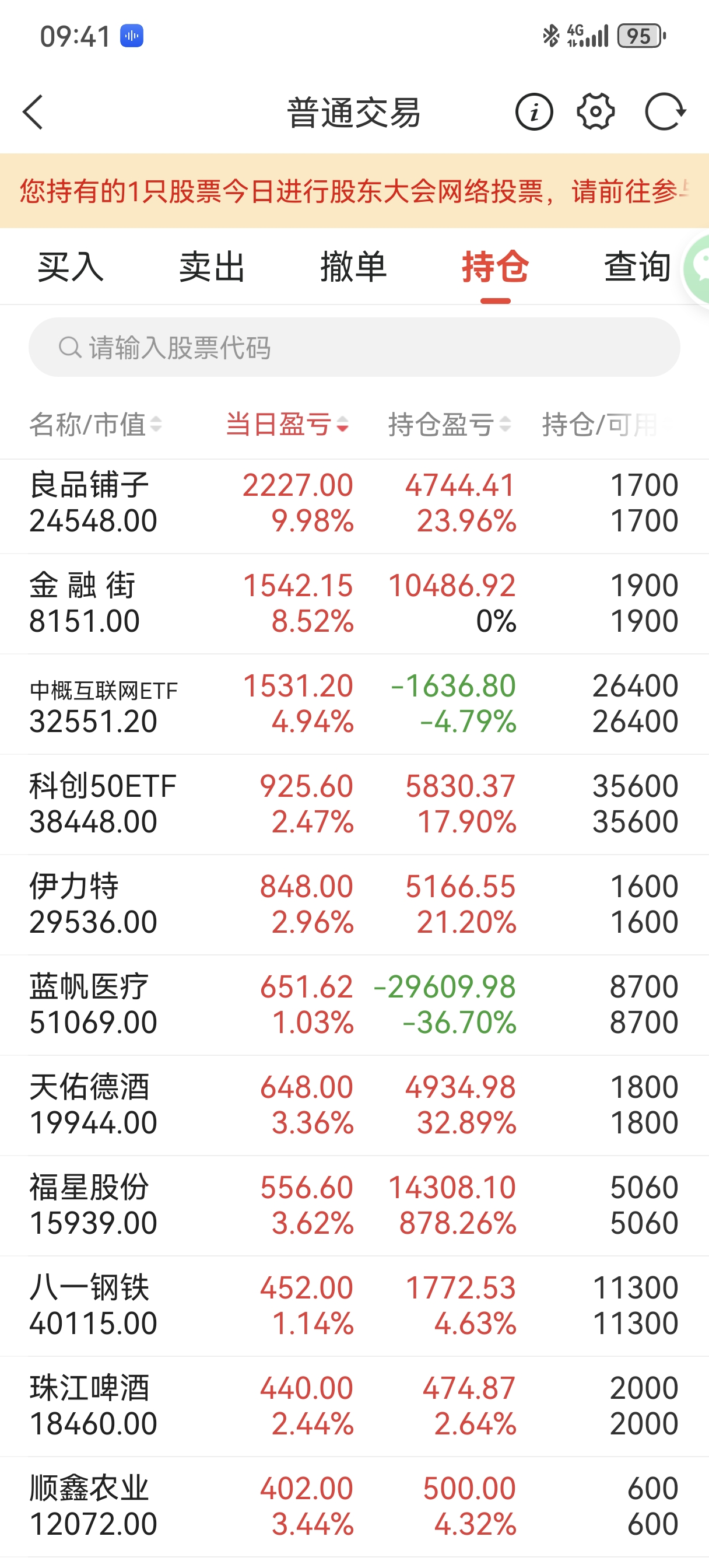Sort holdings by 名称/市值
The width and height of the screenshot is (709, 1568).
pyautogui.click(x=96, y=424)
